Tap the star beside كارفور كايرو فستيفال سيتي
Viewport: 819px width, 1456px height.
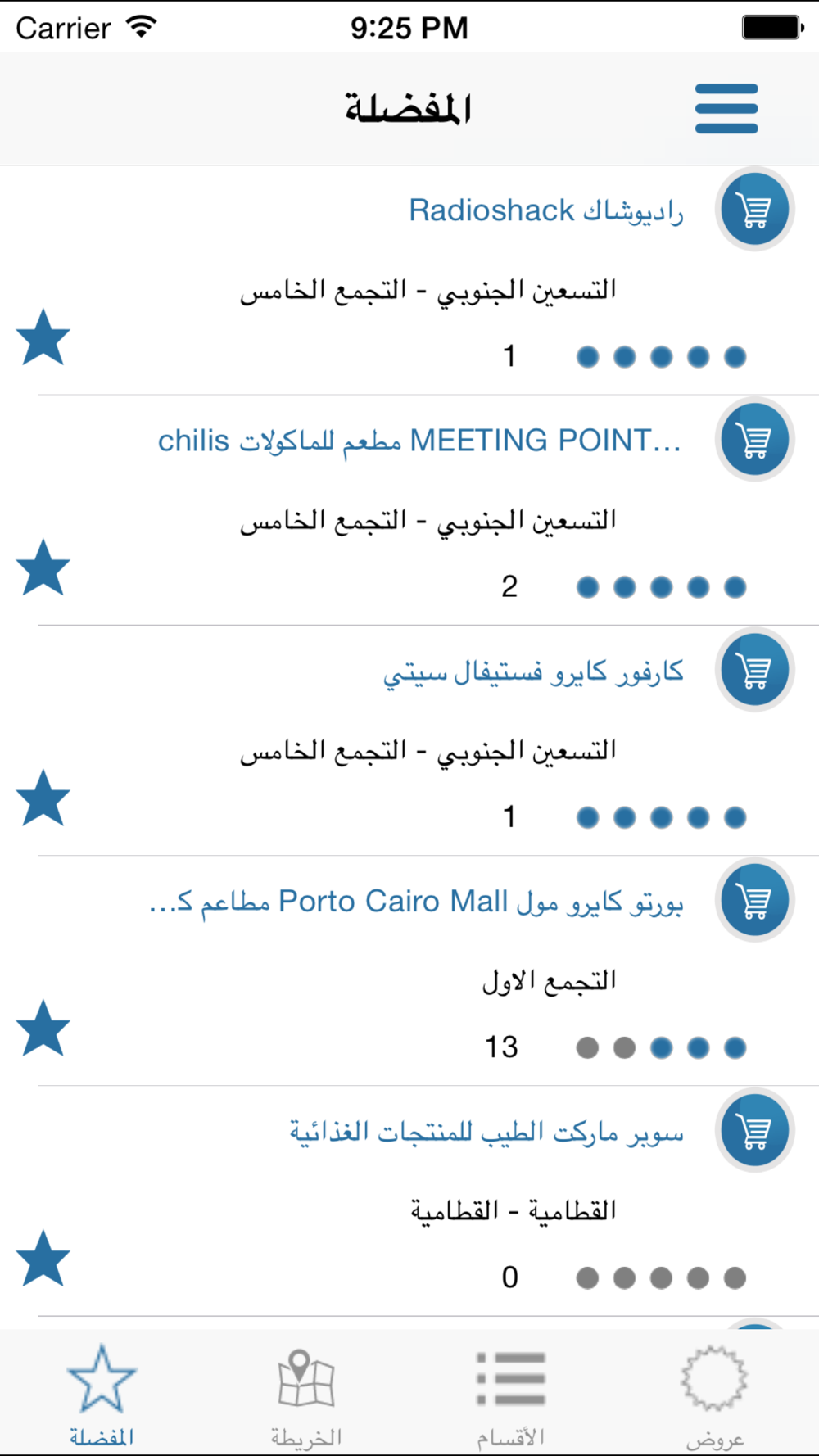pos(43,797)
